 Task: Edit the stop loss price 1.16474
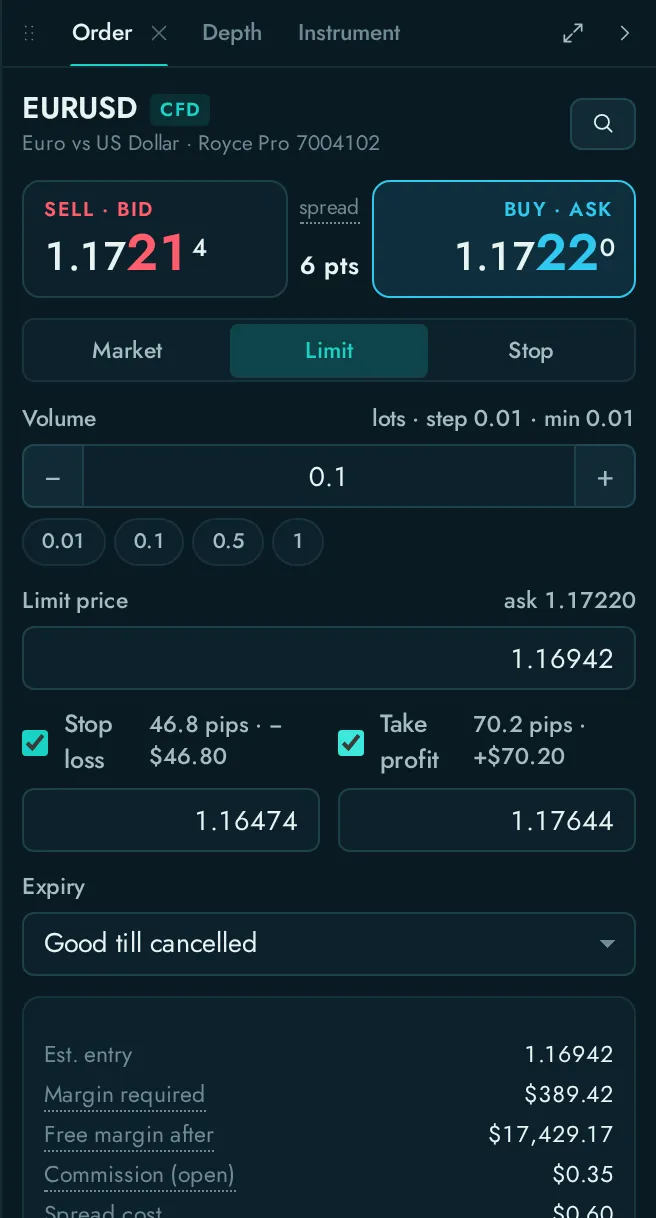click(171, 821)
